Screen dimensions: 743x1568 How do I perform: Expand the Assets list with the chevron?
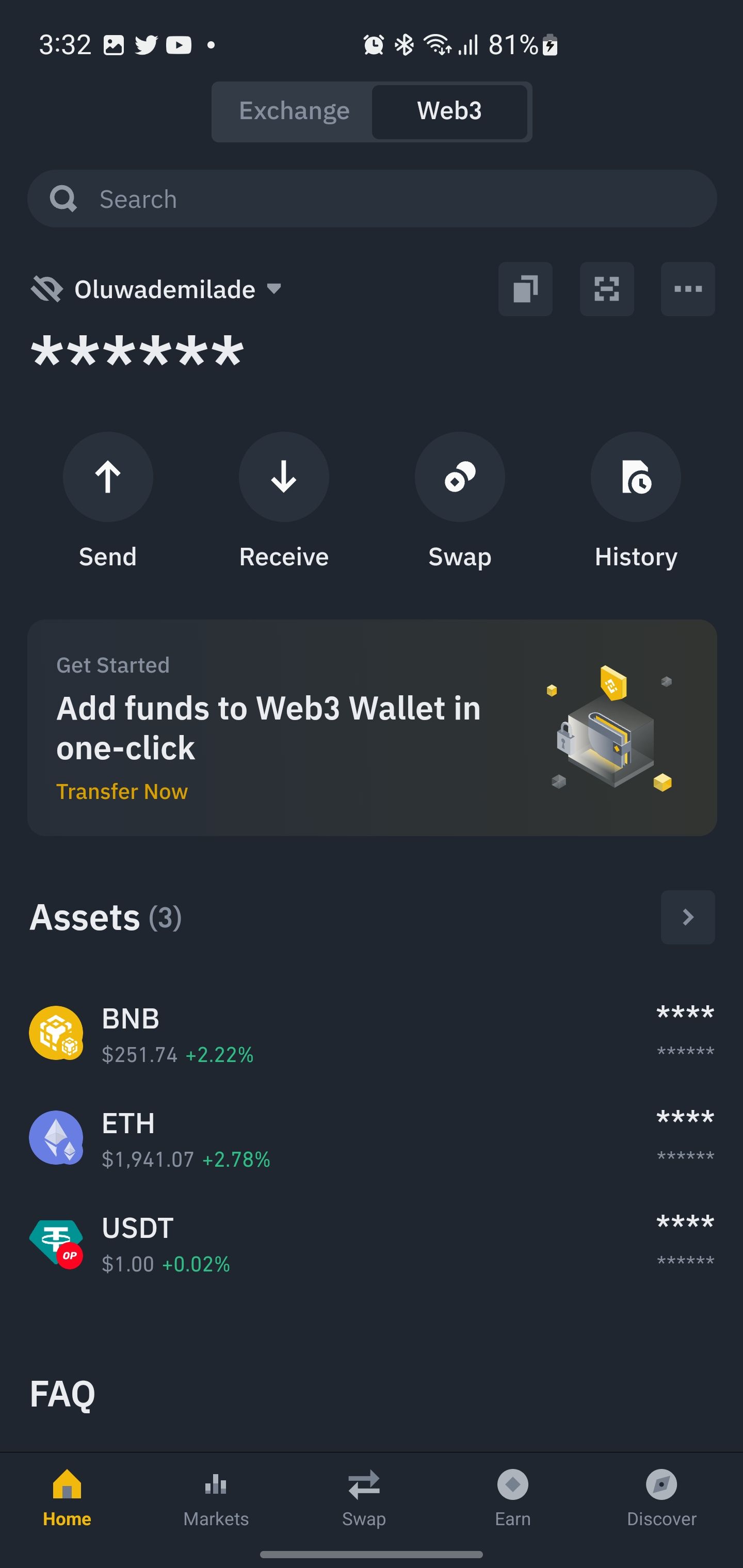688,917
